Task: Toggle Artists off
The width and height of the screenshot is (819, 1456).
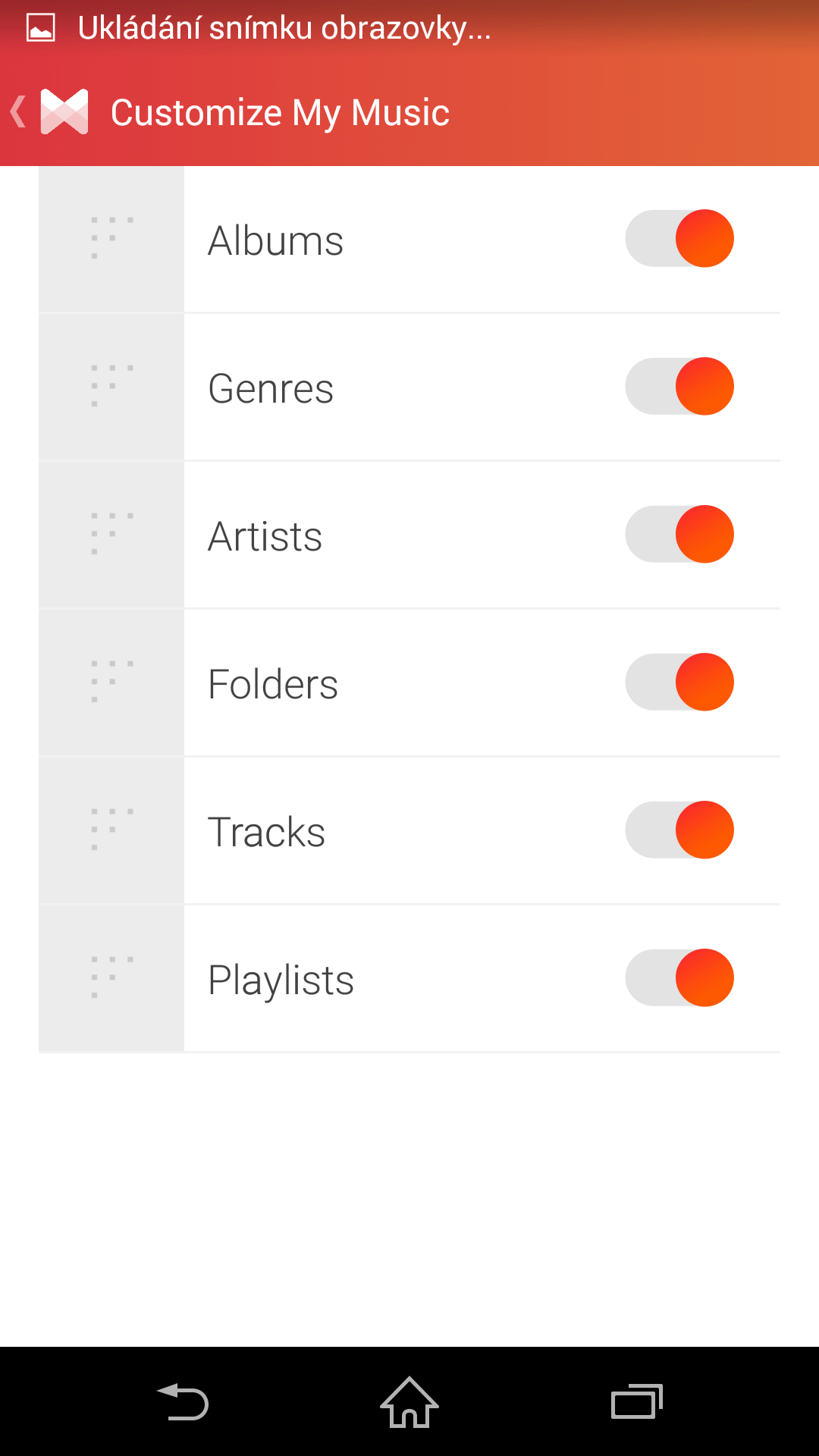Action: coord(679,534)
